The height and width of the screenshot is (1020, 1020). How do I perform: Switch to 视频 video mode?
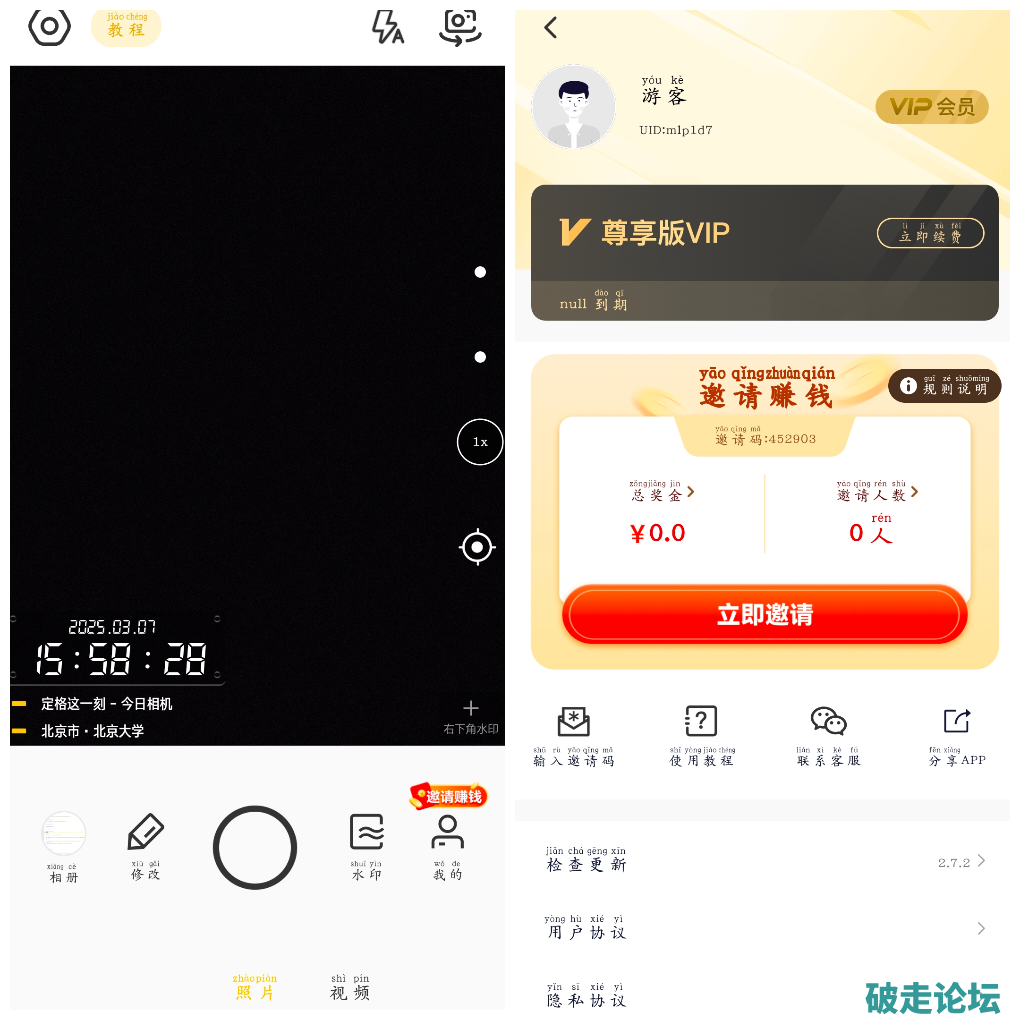350,988
